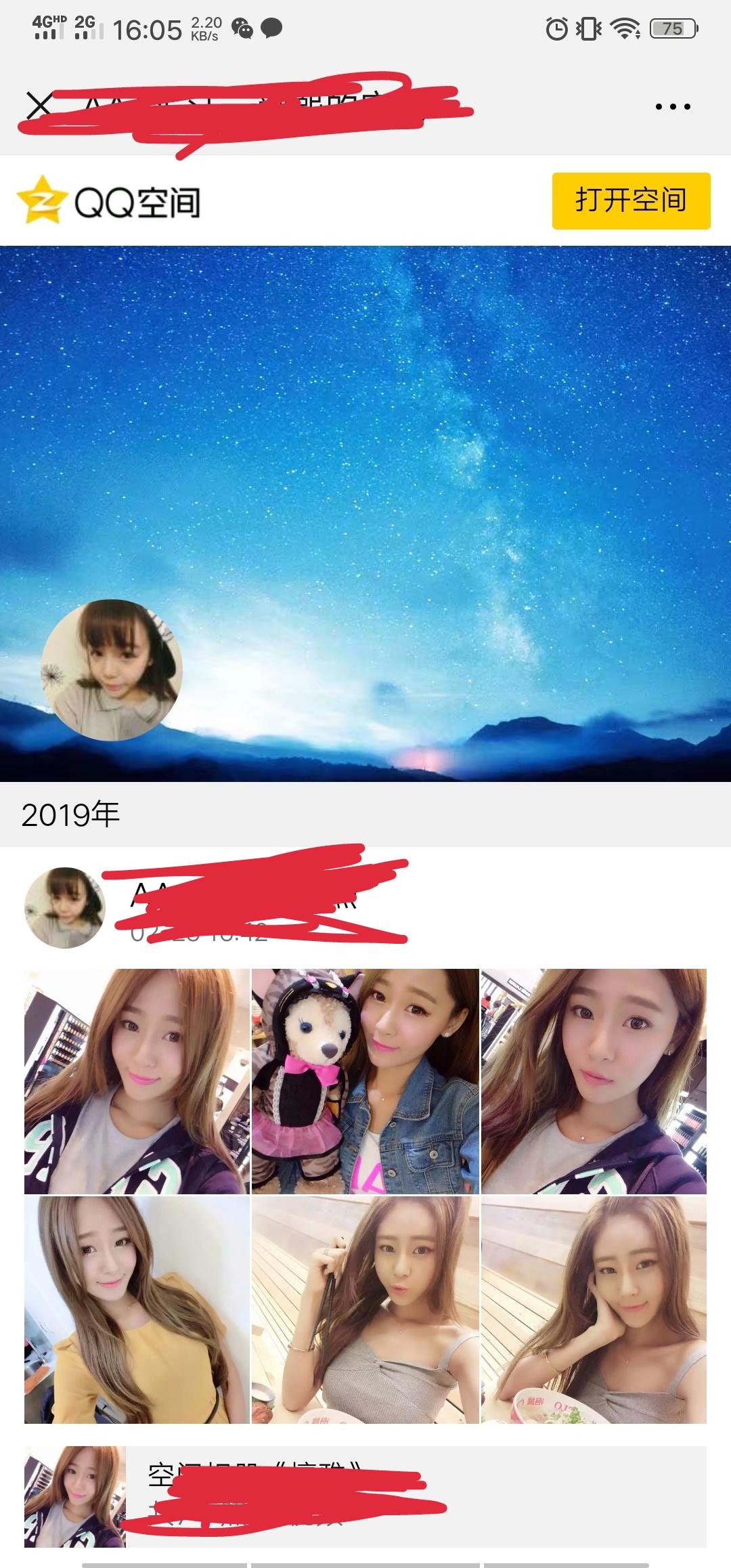
Task: Open the photo with the yellow top
Action: (x=137, y=1309)
